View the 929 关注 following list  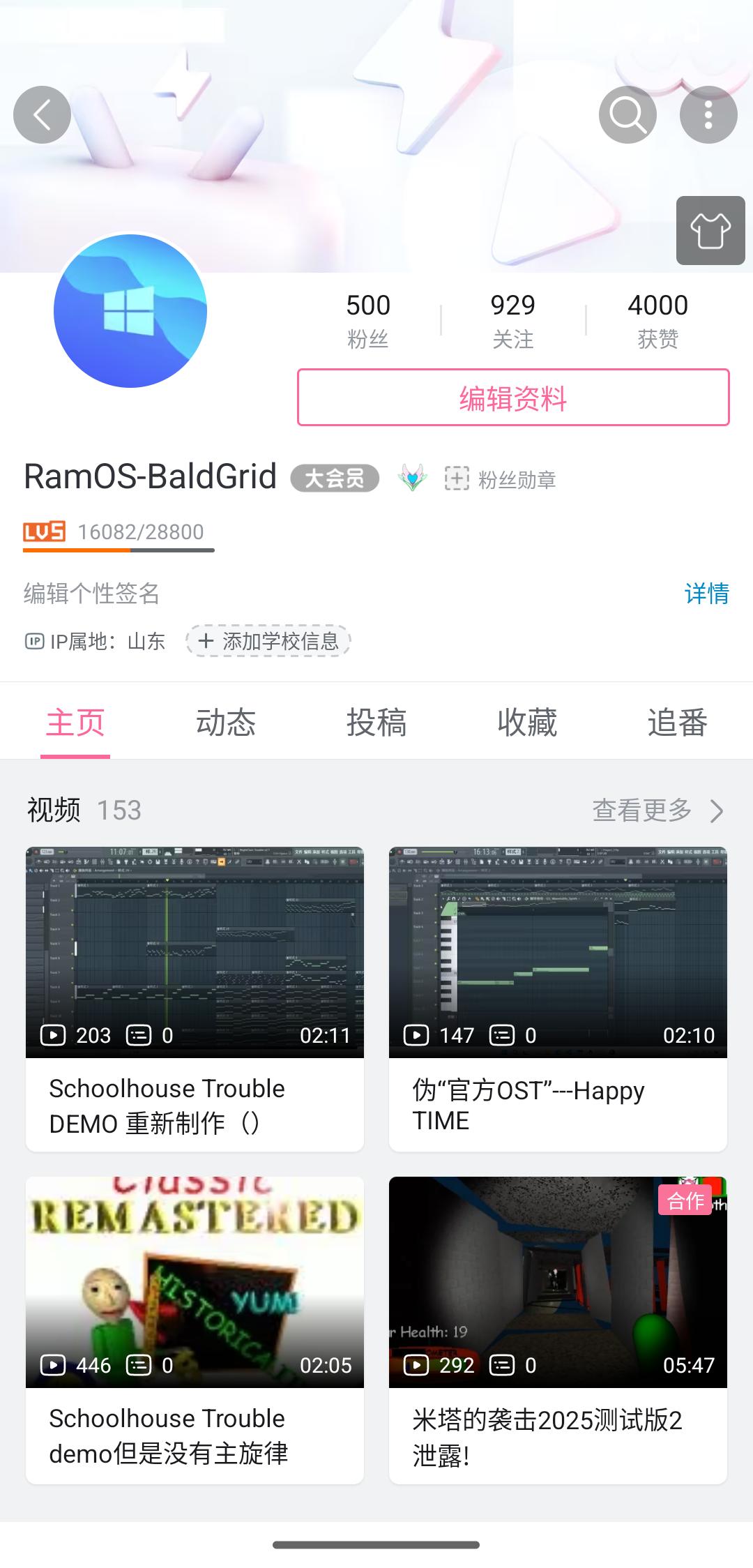pyautogui.click(x=513, y=320)
